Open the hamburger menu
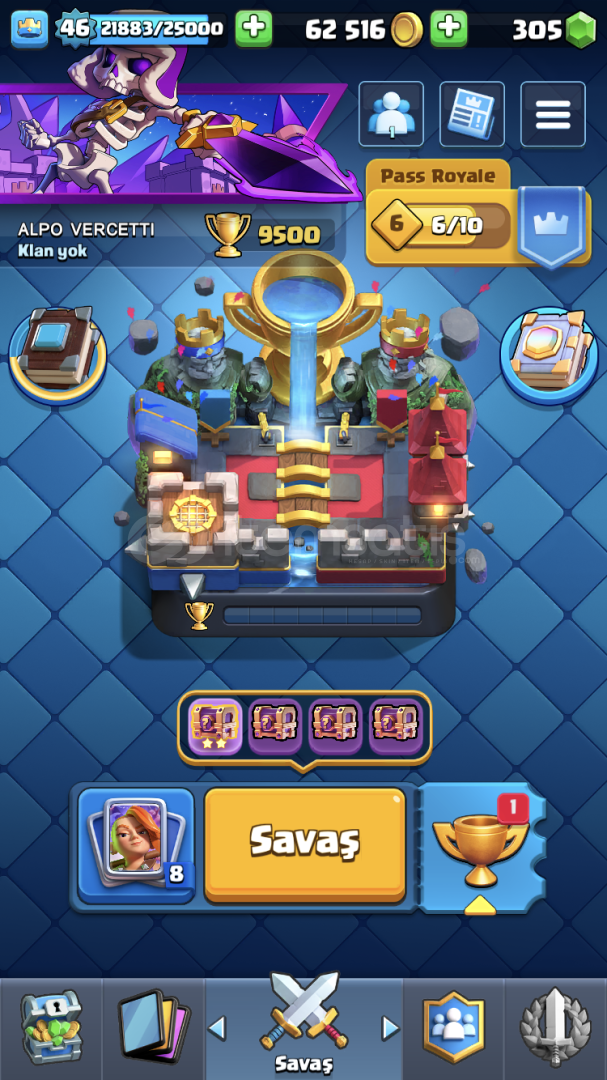 point(552,114)
